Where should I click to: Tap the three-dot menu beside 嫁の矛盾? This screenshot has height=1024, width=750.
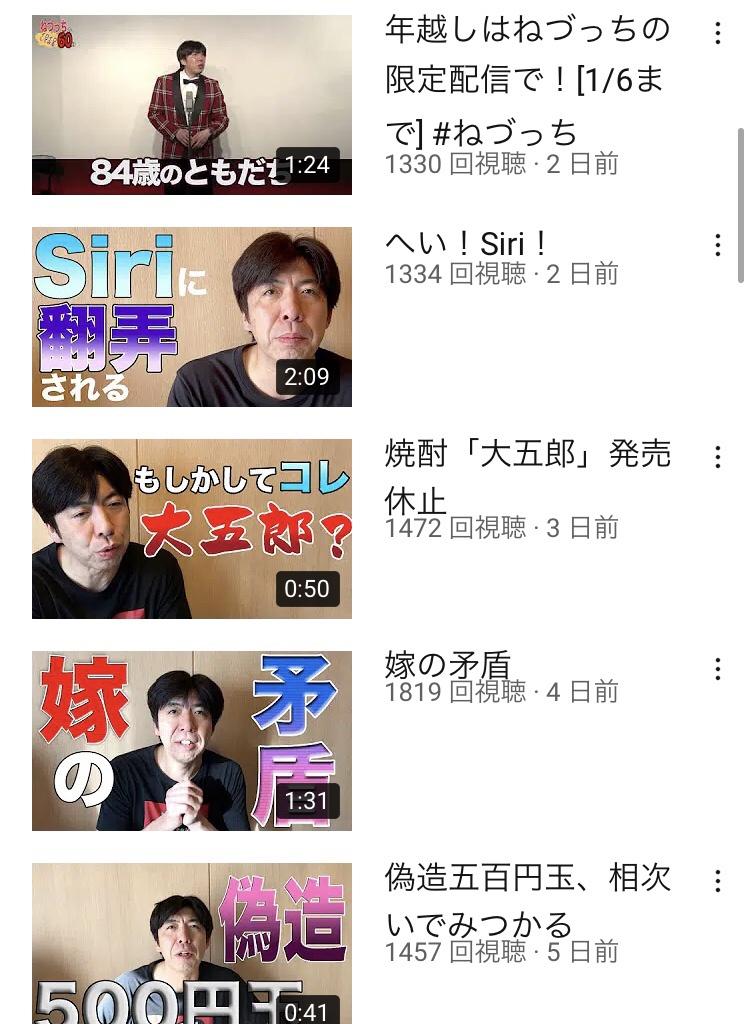pyautogui.click(x=717, y=670)
